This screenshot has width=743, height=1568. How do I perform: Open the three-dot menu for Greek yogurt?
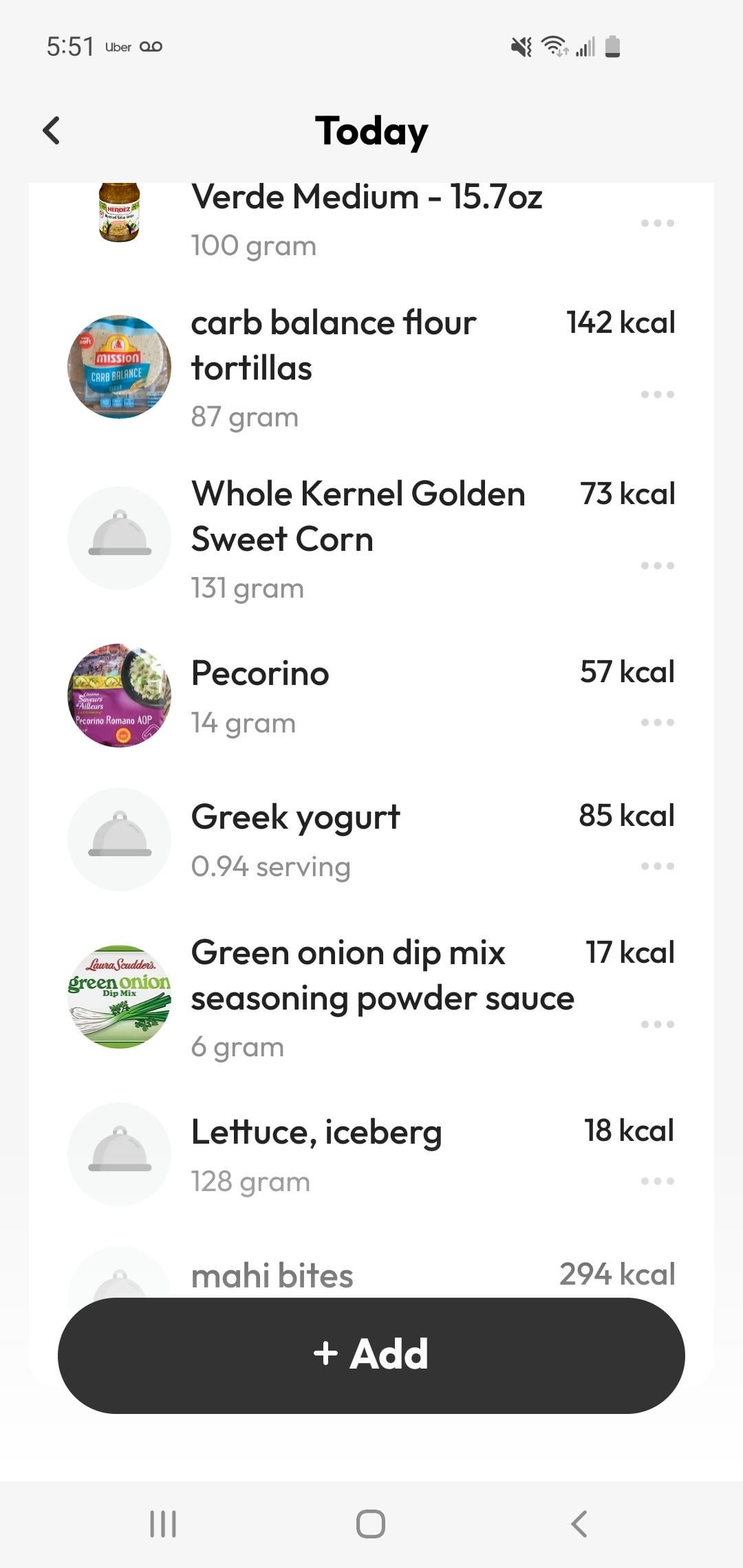coord(658,866)
